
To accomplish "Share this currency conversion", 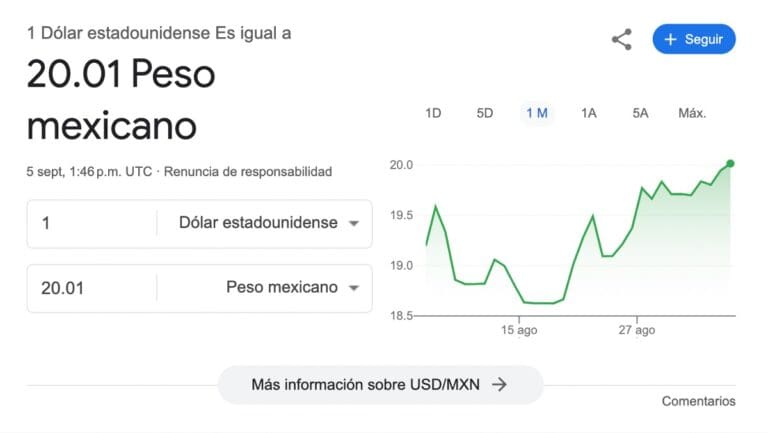I will pyautogui.click(x=621, y=40).
